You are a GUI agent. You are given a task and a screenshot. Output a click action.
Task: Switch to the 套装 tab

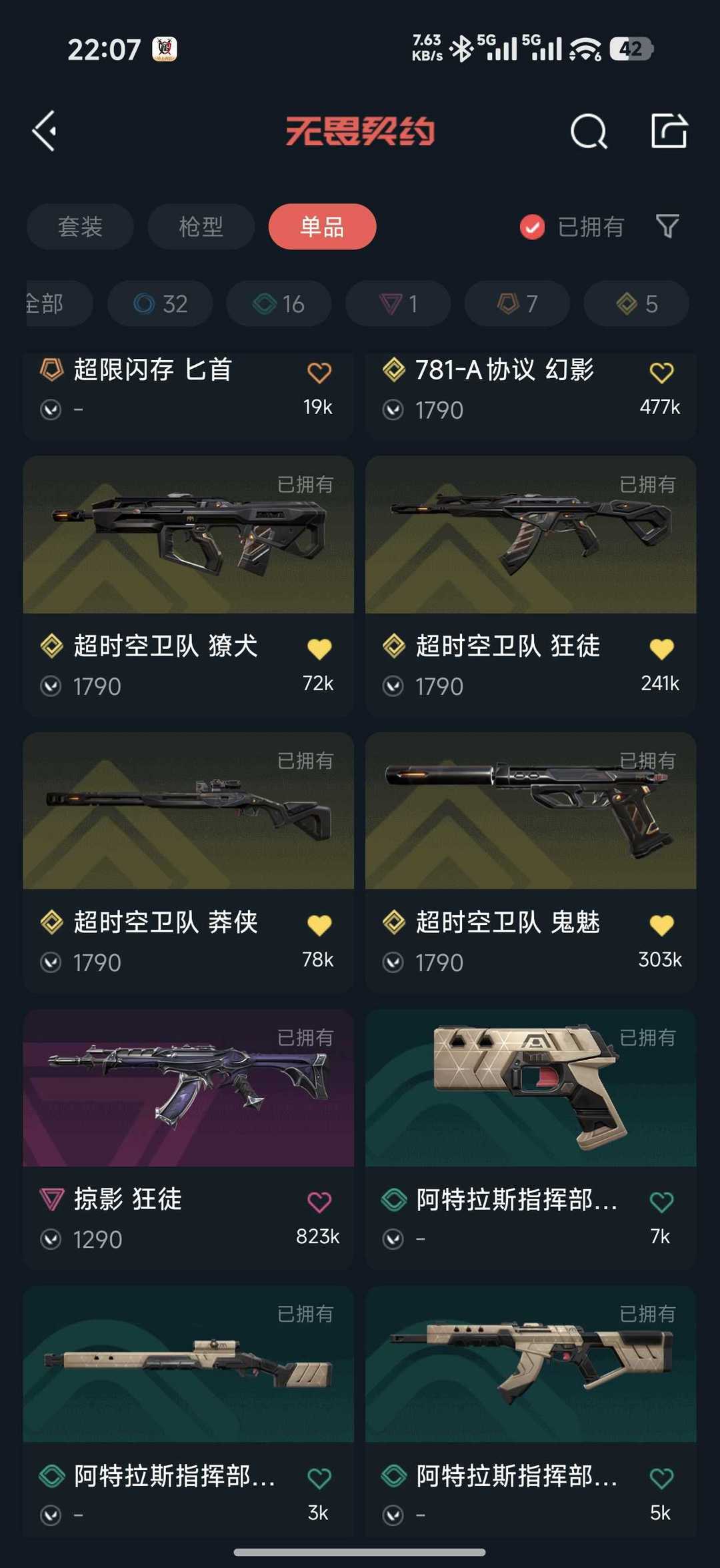click(x=79, y=227)
